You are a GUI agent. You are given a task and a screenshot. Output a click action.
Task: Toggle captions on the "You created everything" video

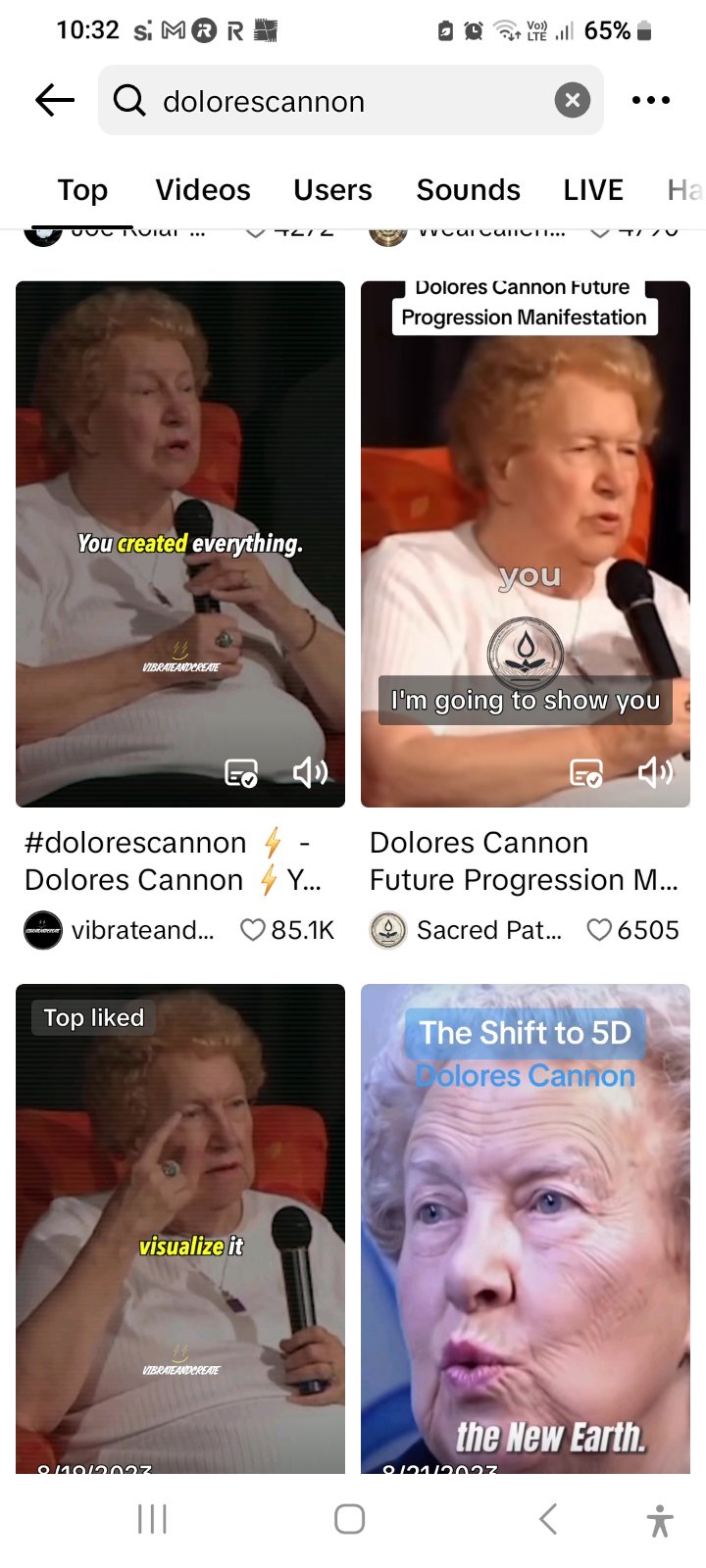pos(241,773)
